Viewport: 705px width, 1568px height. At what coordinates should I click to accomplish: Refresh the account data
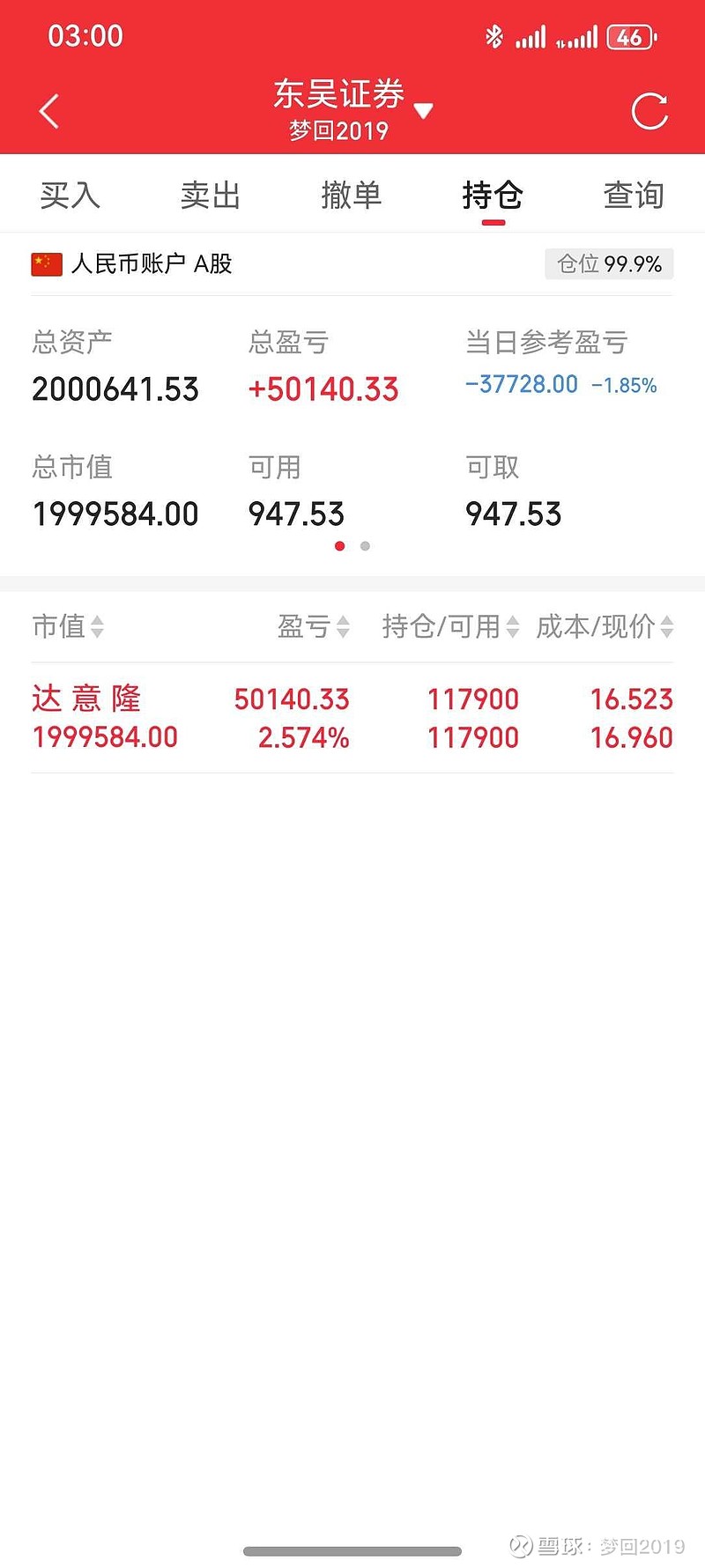[x=649, y=111]
